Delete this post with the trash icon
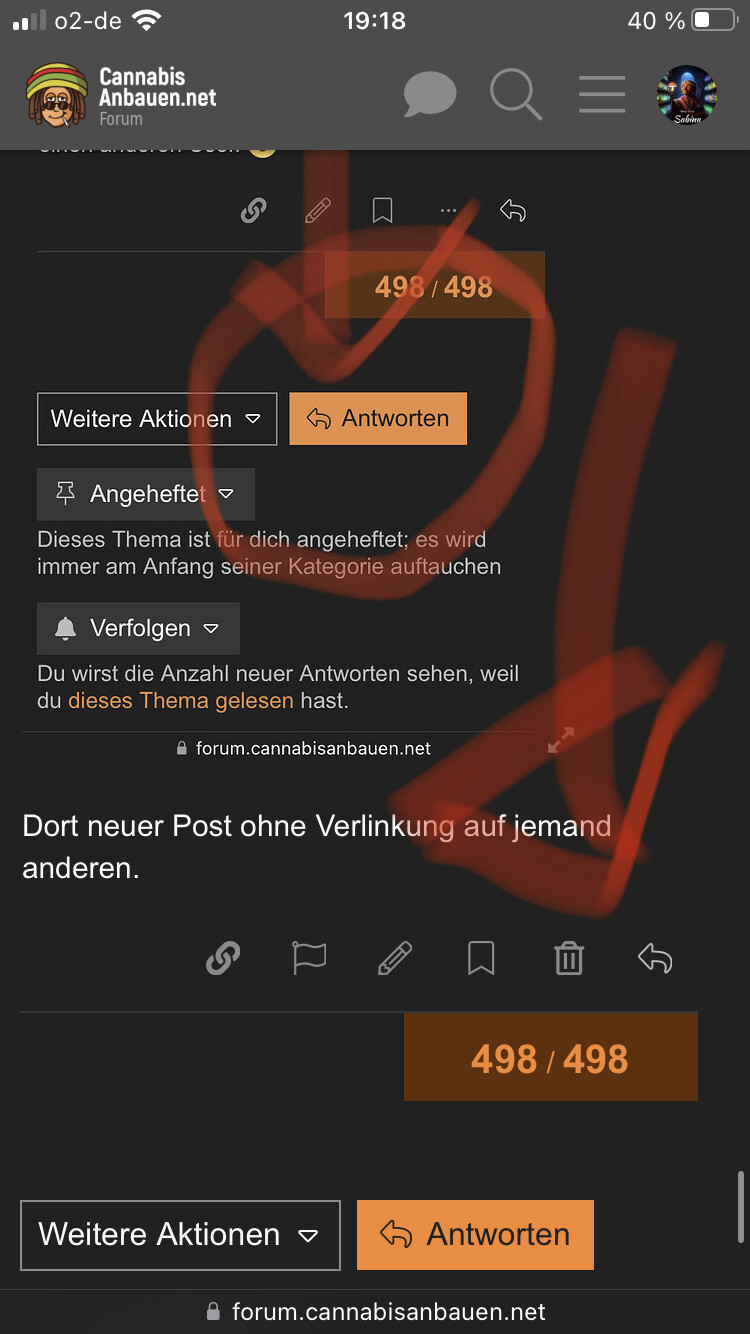This screenshot has width=750, height=1334. pos(568,959)
